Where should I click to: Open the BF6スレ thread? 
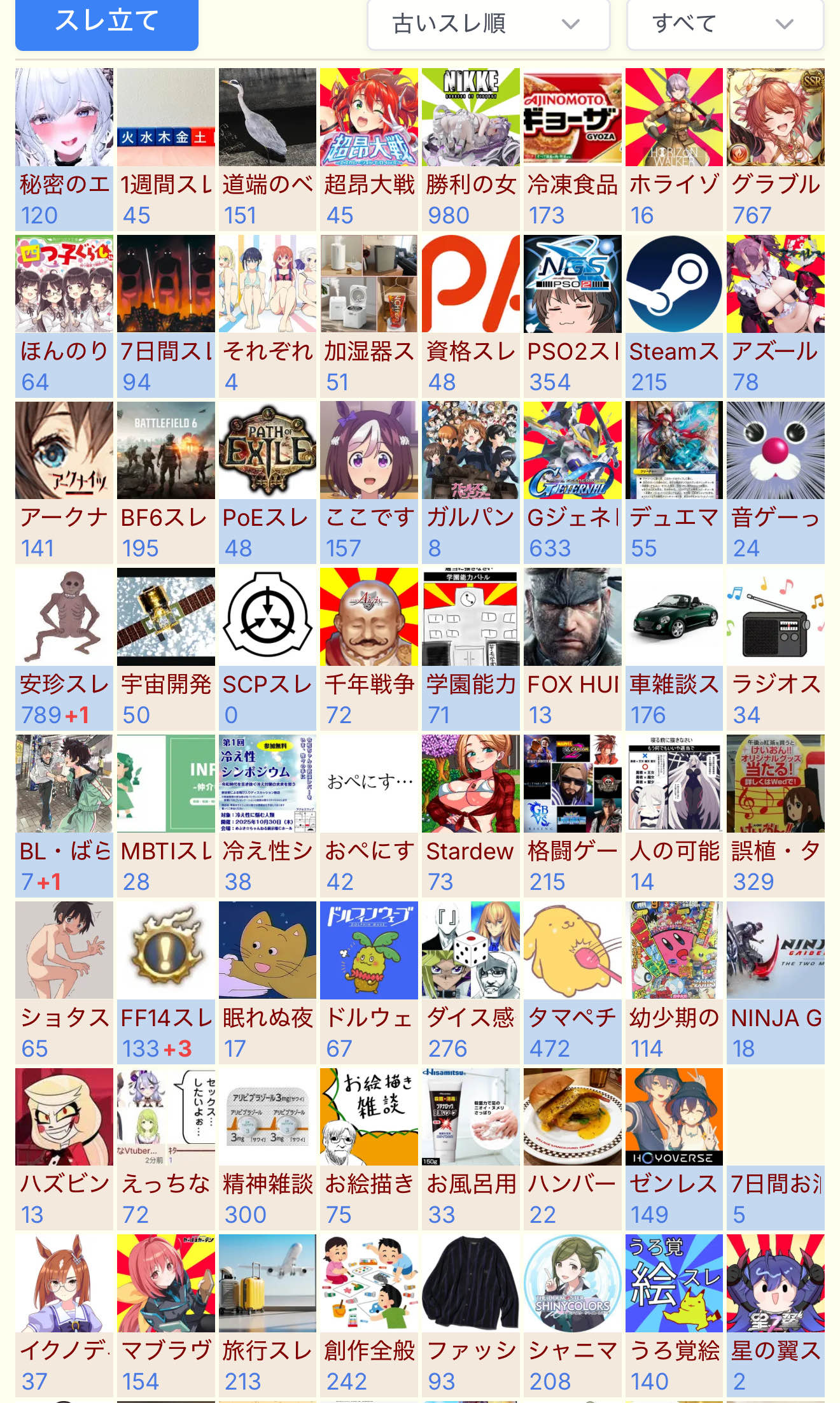pos(165,483)
